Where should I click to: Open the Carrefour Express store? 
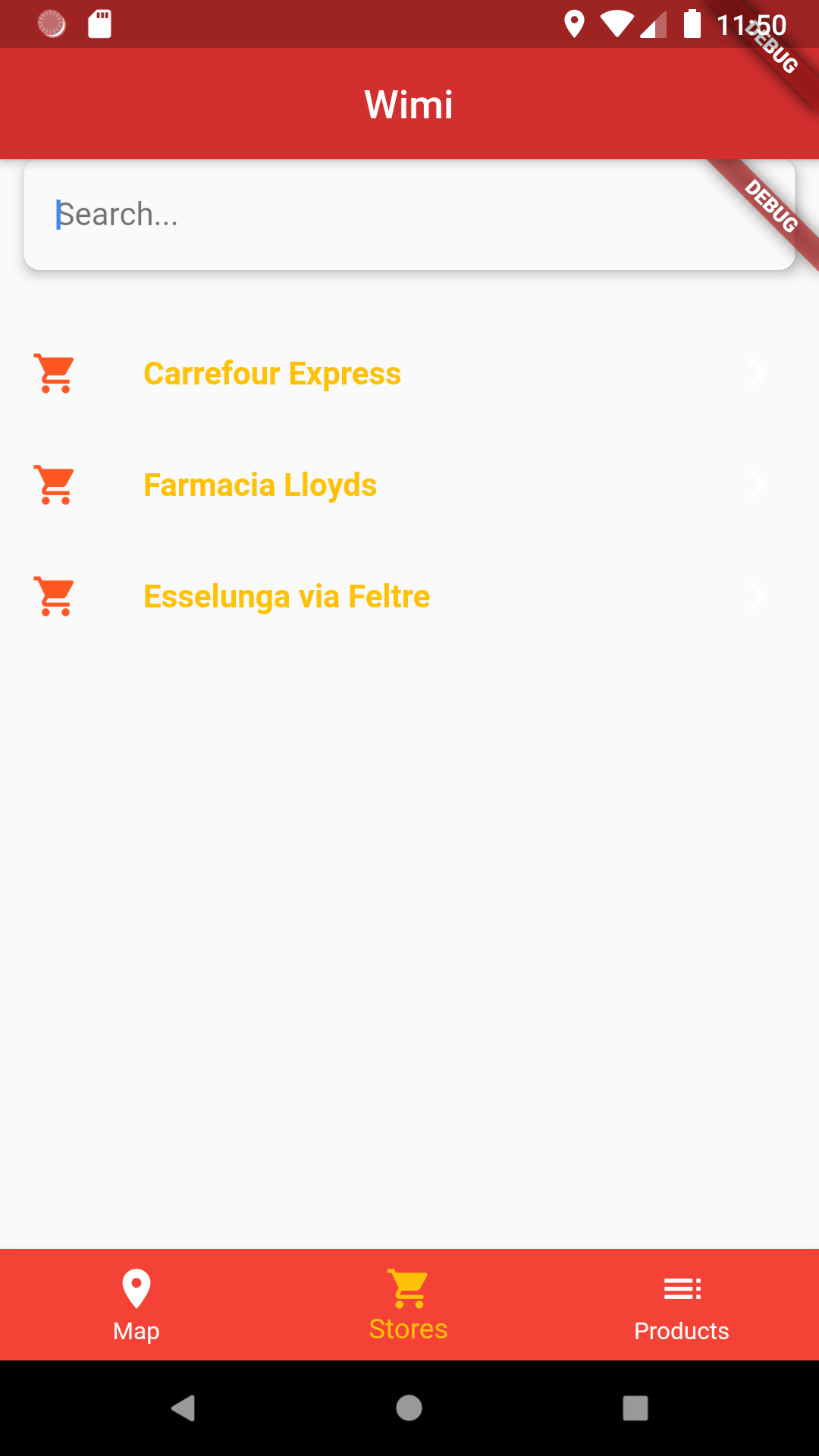[x=409, y=374]
